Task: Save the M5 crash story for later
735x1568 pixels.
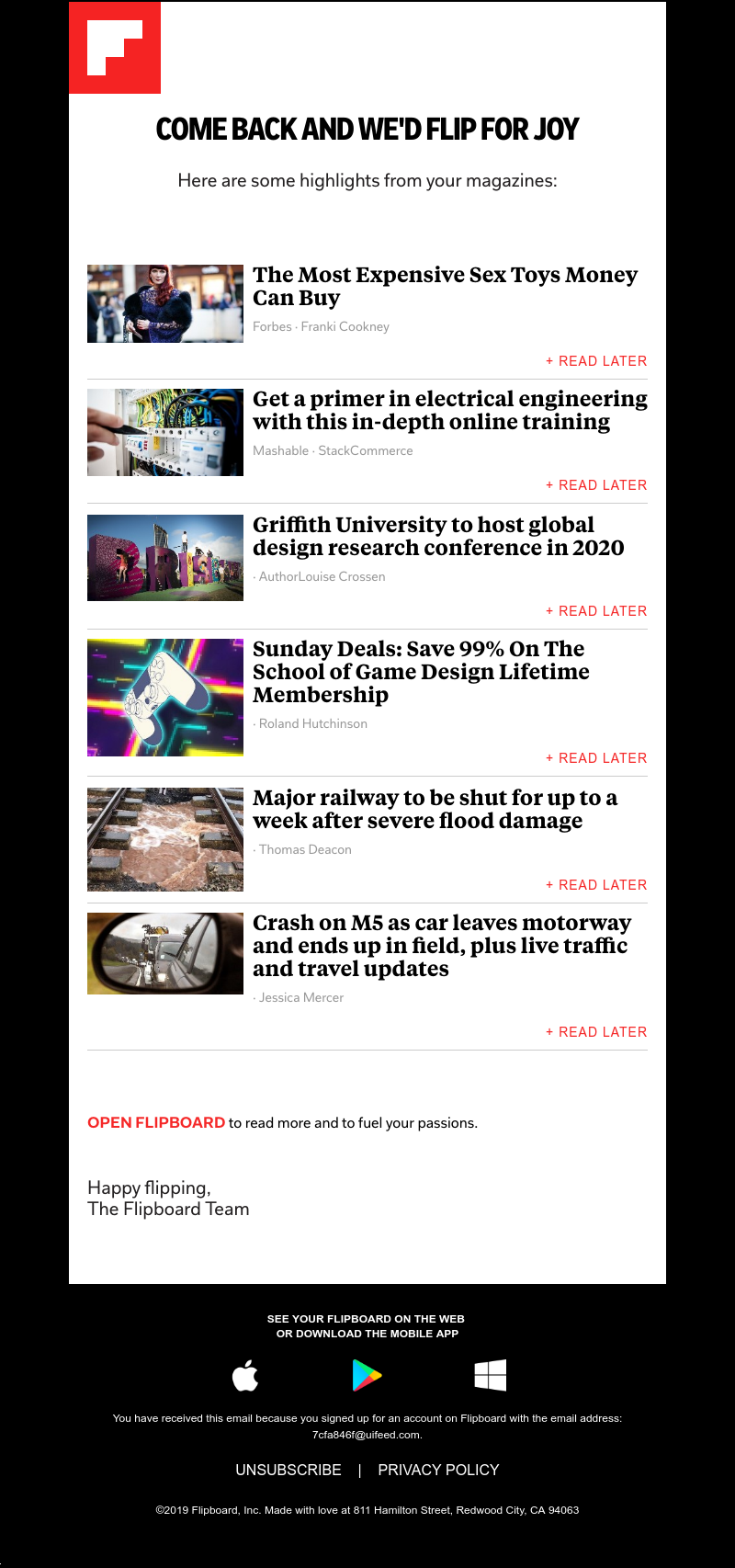Action: tap(596, 1032)
